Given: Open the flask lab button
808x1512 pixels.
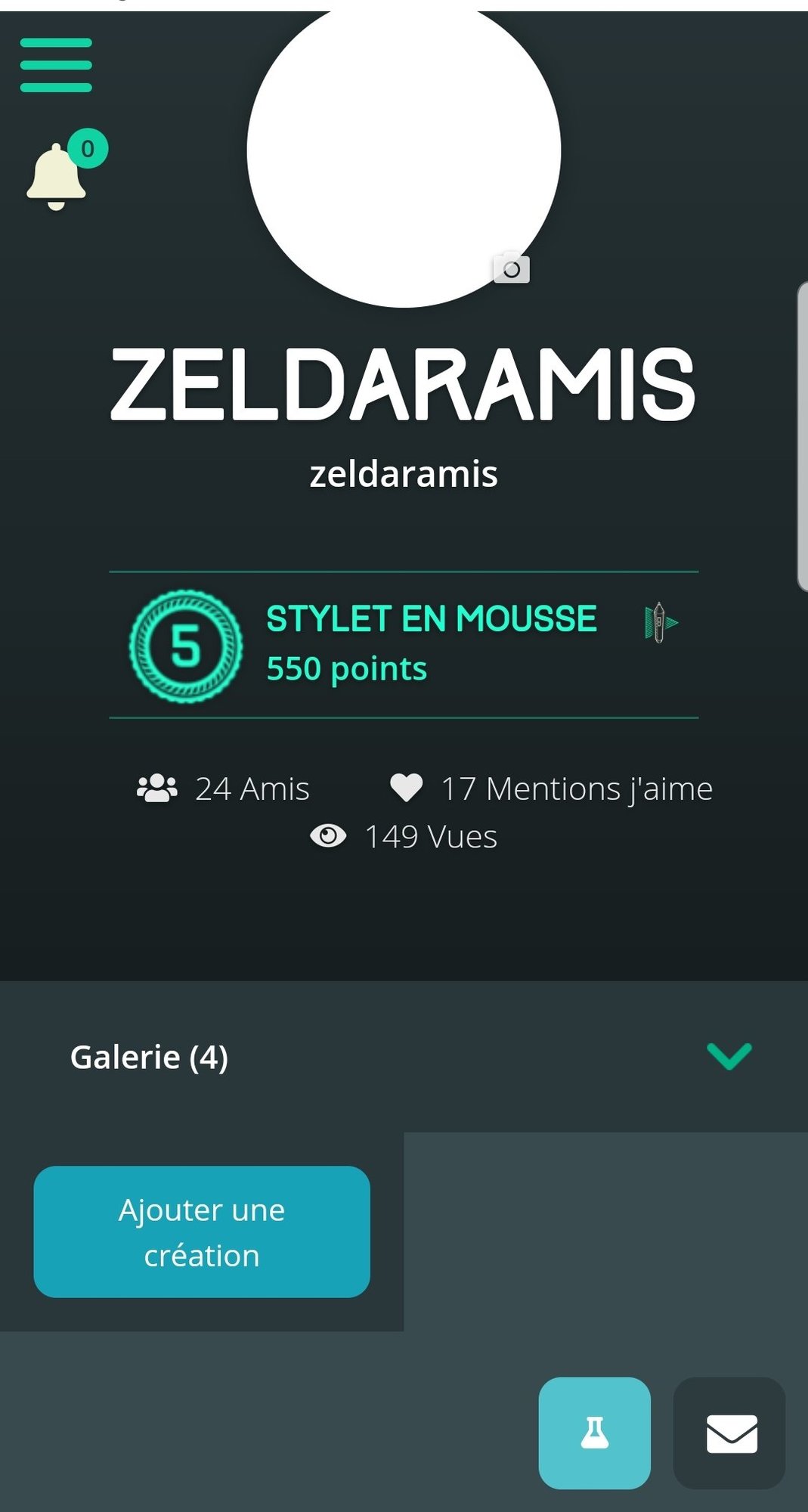Looking at the screenshot, I should pos(594,1433).
